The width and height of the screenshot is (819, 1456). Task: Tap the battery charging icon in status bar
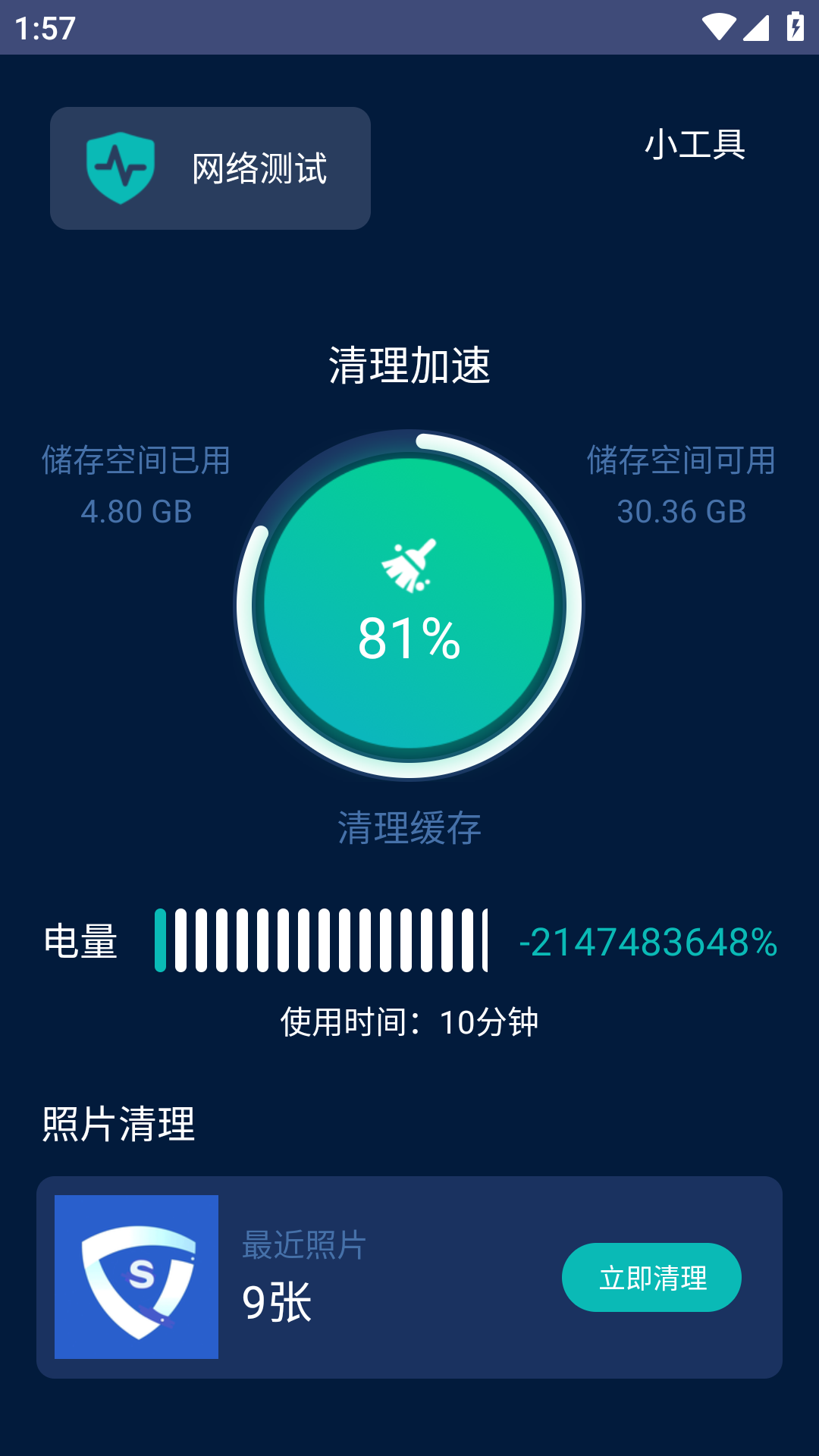tap(795, 25)
